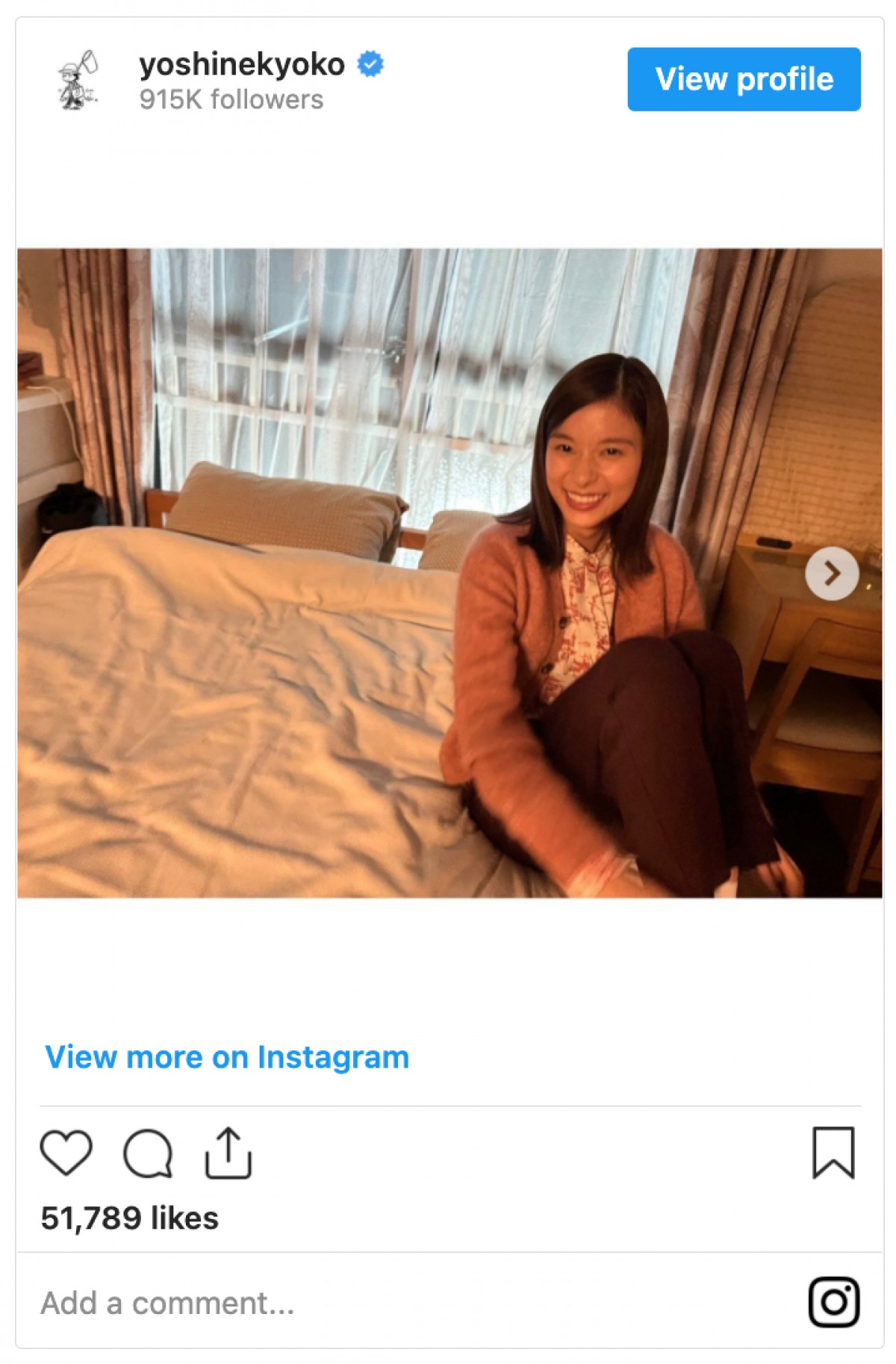Image resolution: width=896 pixels, height=1364 pixels.
Task: Tap the yoshinekyoko profile avatar
Action: (78, 80)
